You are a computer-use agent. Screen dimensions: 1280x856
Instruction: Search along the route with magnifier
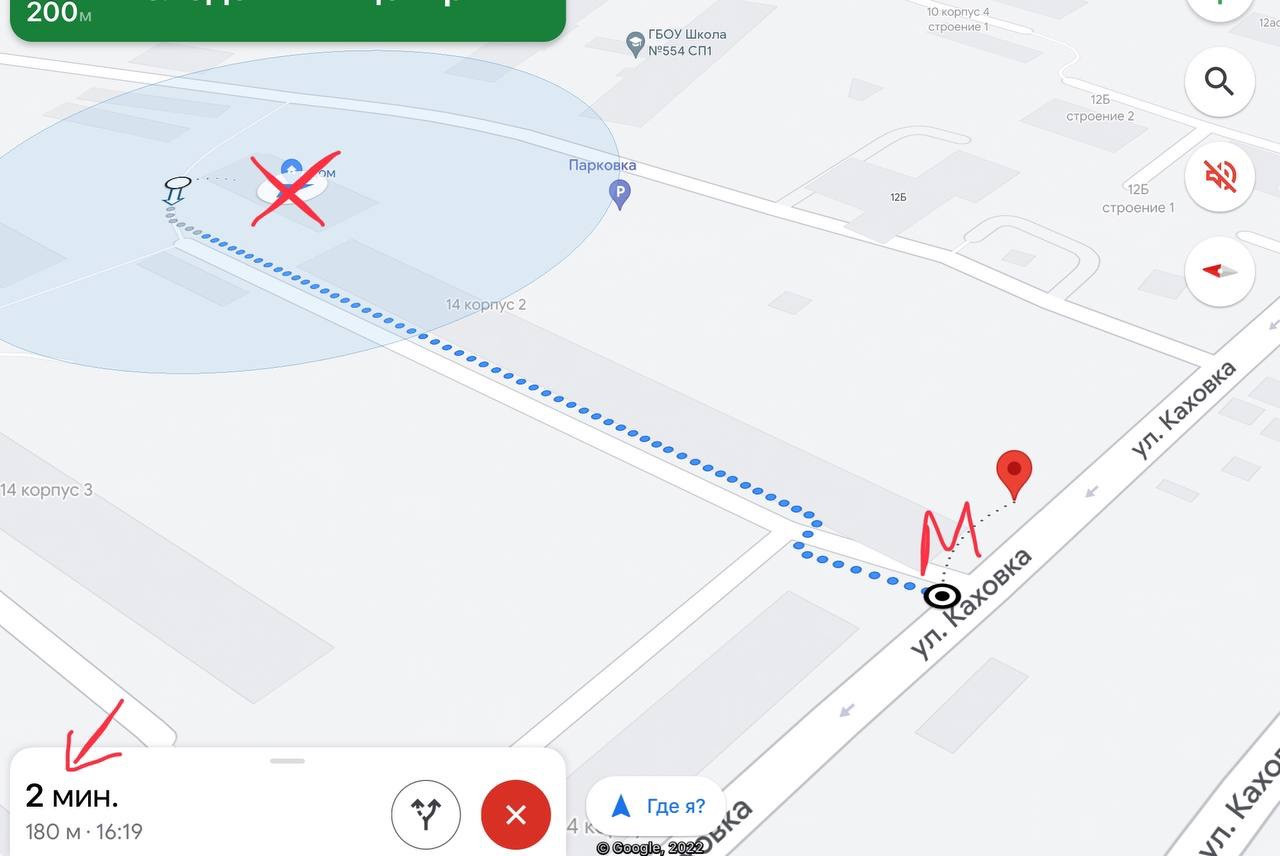click(x=1219, y=81)
